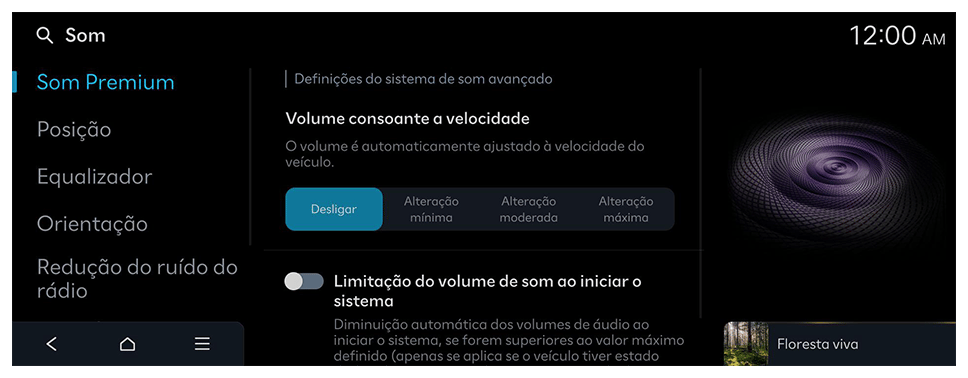Choose Alteração moderada volume option
Viewport: 968px width, 378px height.
click(x=528, y=209)
